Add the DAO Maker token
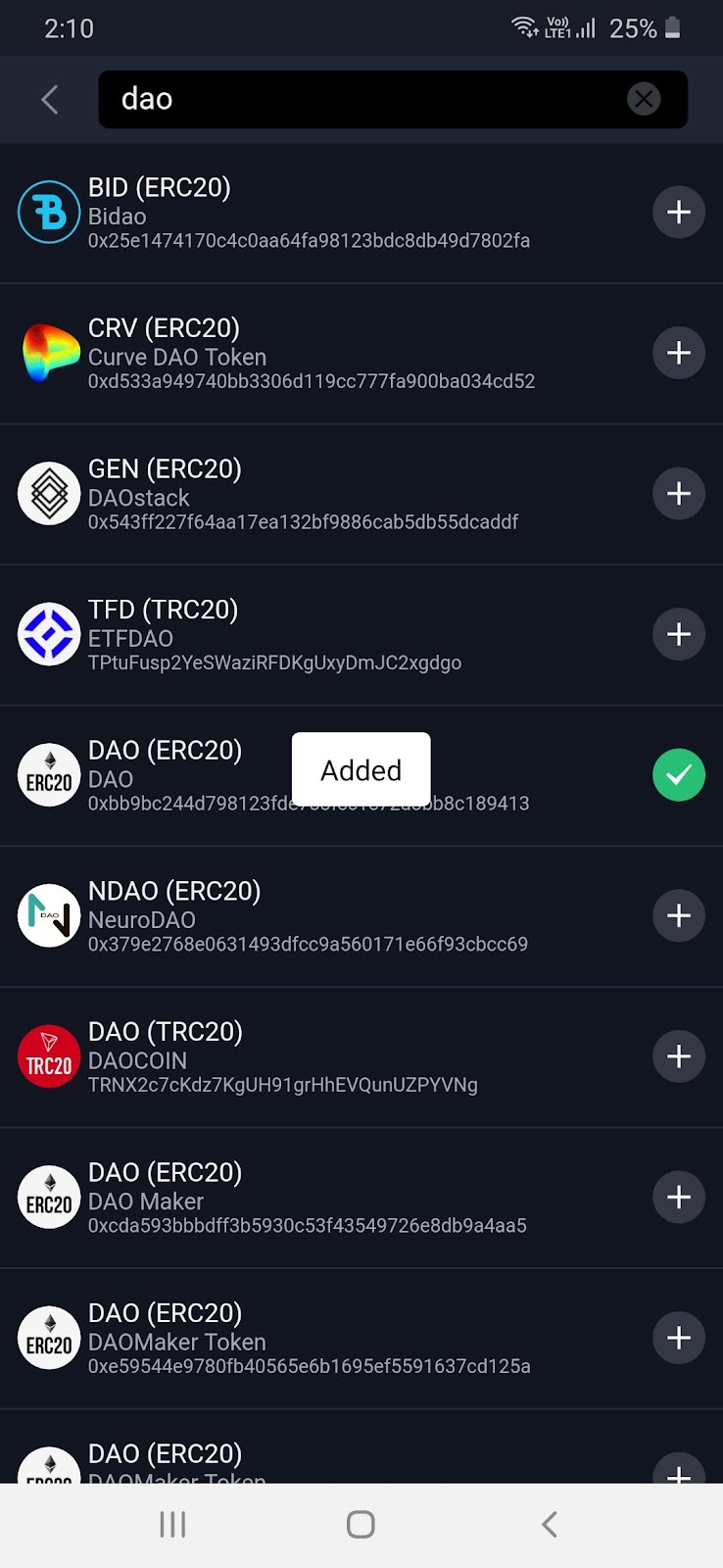The image size is (723, 1568). [678, 1197]
